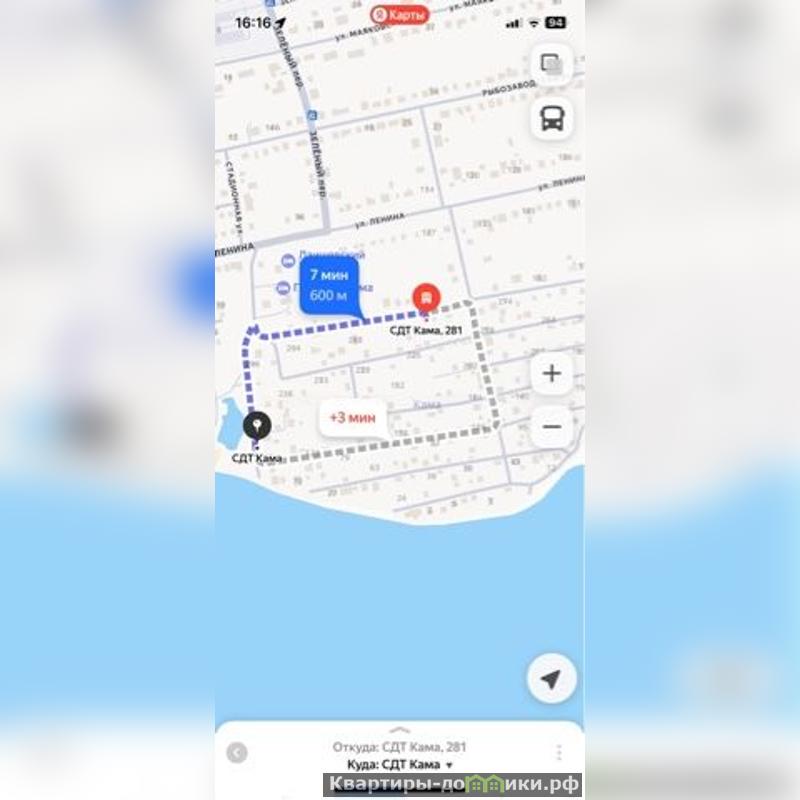Center the map on my location
Image resolution: width=800 pixels, height=800 pixels.
click(x=551, y=680)
